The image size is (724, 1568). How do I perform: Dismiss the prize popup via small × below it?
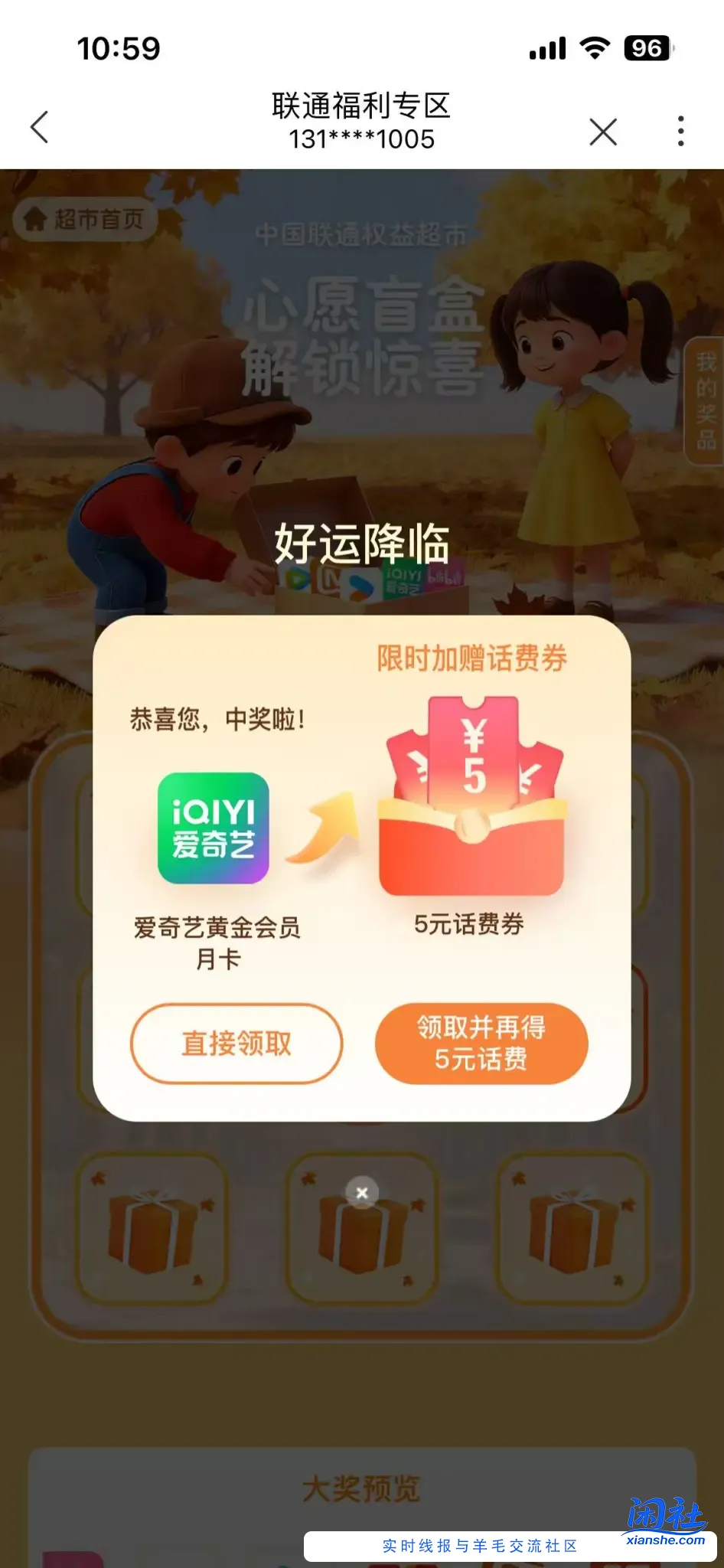[x=360, y=1192]
